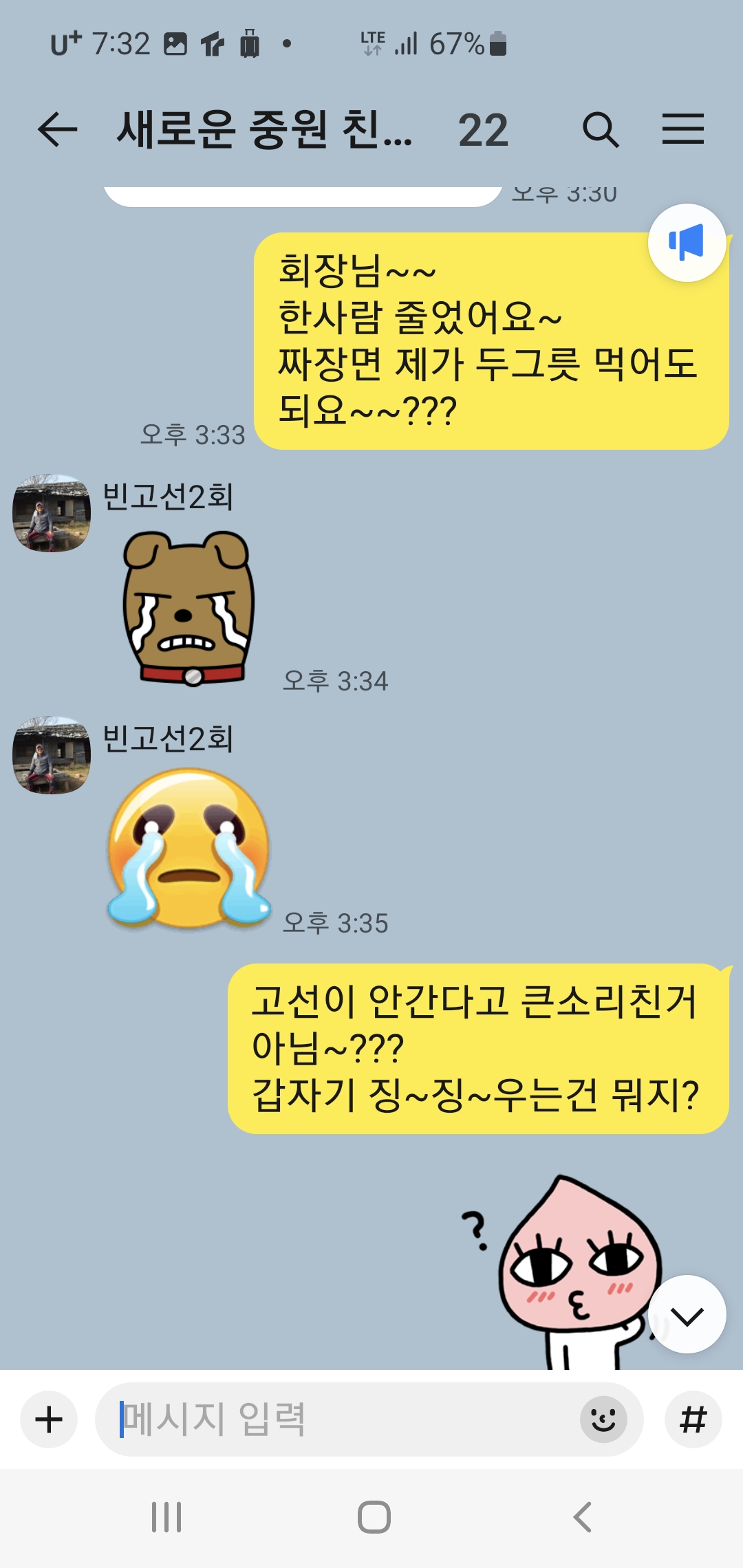The image size is (743, 1568).
Task: Open the emoticon picker
Action: tap(603, 1419)
